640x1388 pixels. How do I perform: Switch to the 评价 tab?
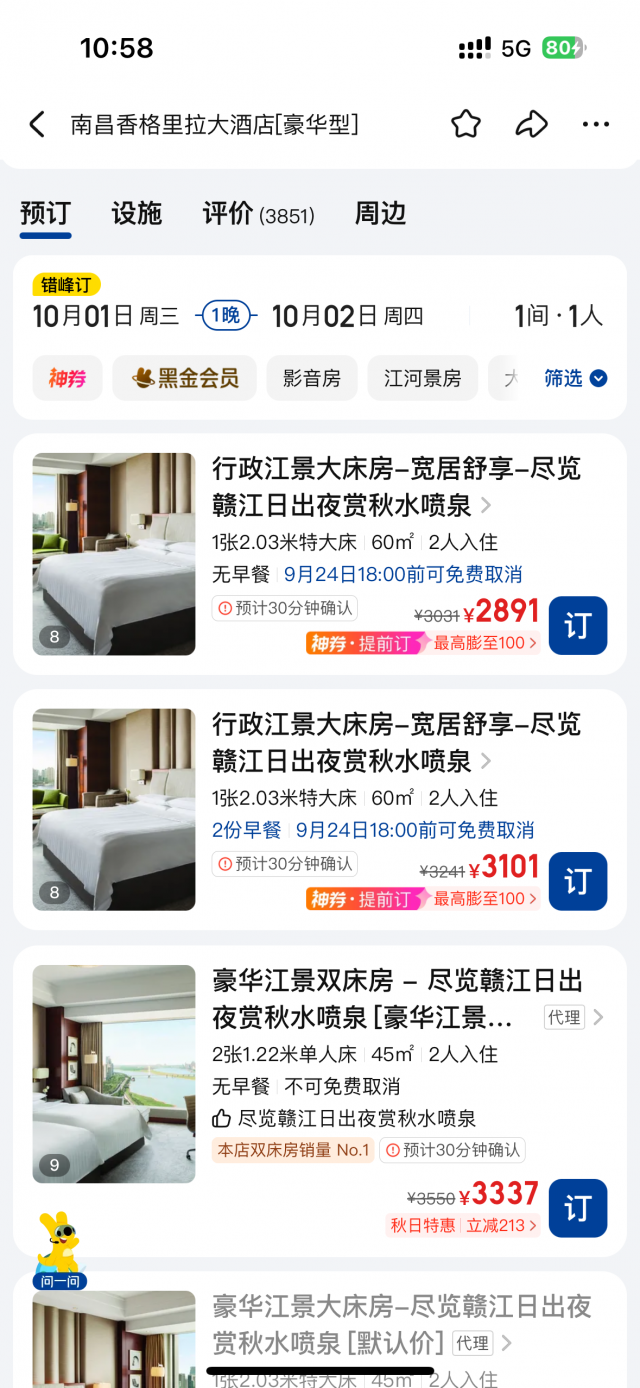pos(258,213)
